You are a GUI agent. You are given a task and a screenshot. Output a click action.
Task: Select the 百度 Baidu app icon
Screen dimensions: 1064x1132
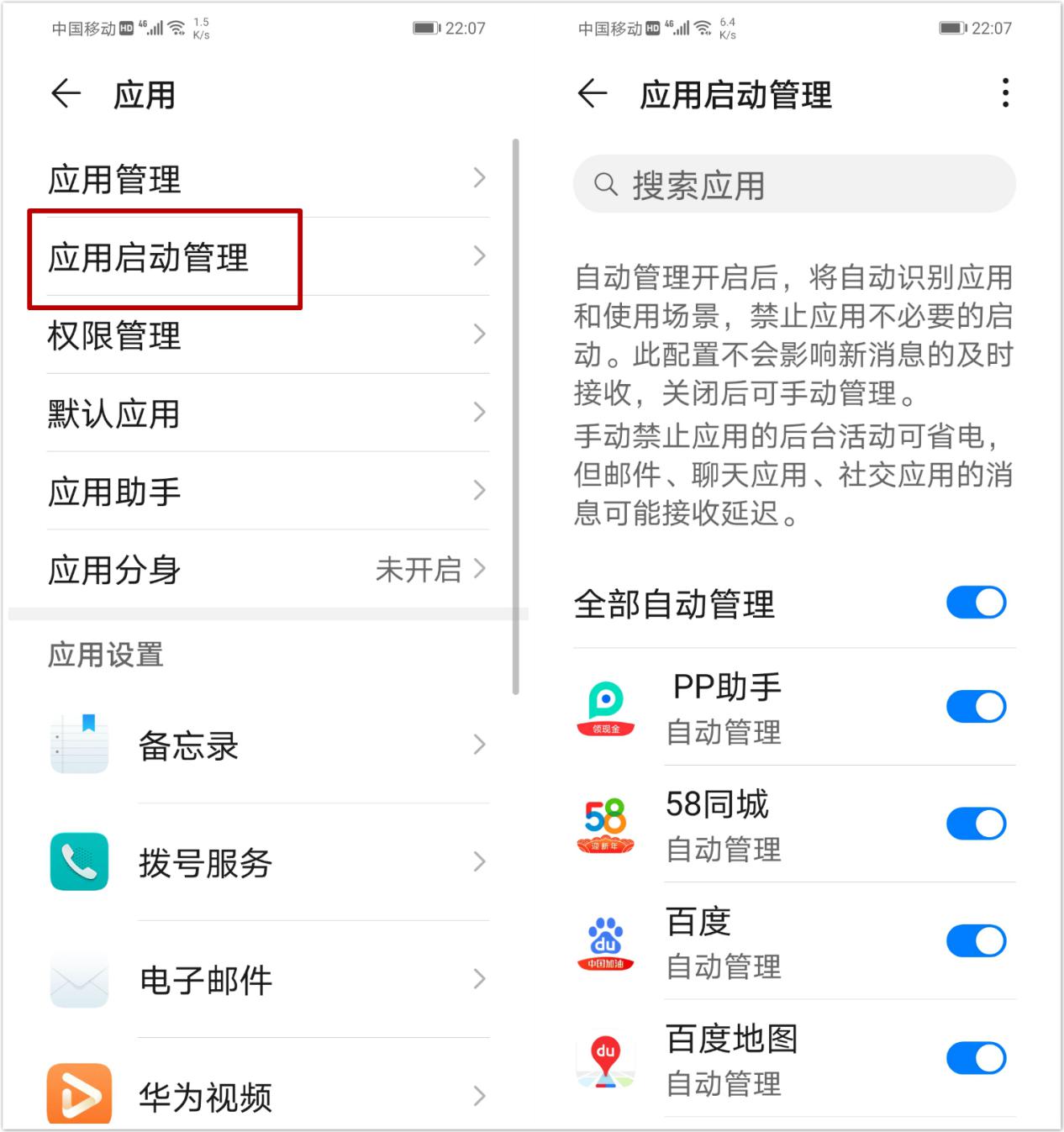click(x=603, y=941)
